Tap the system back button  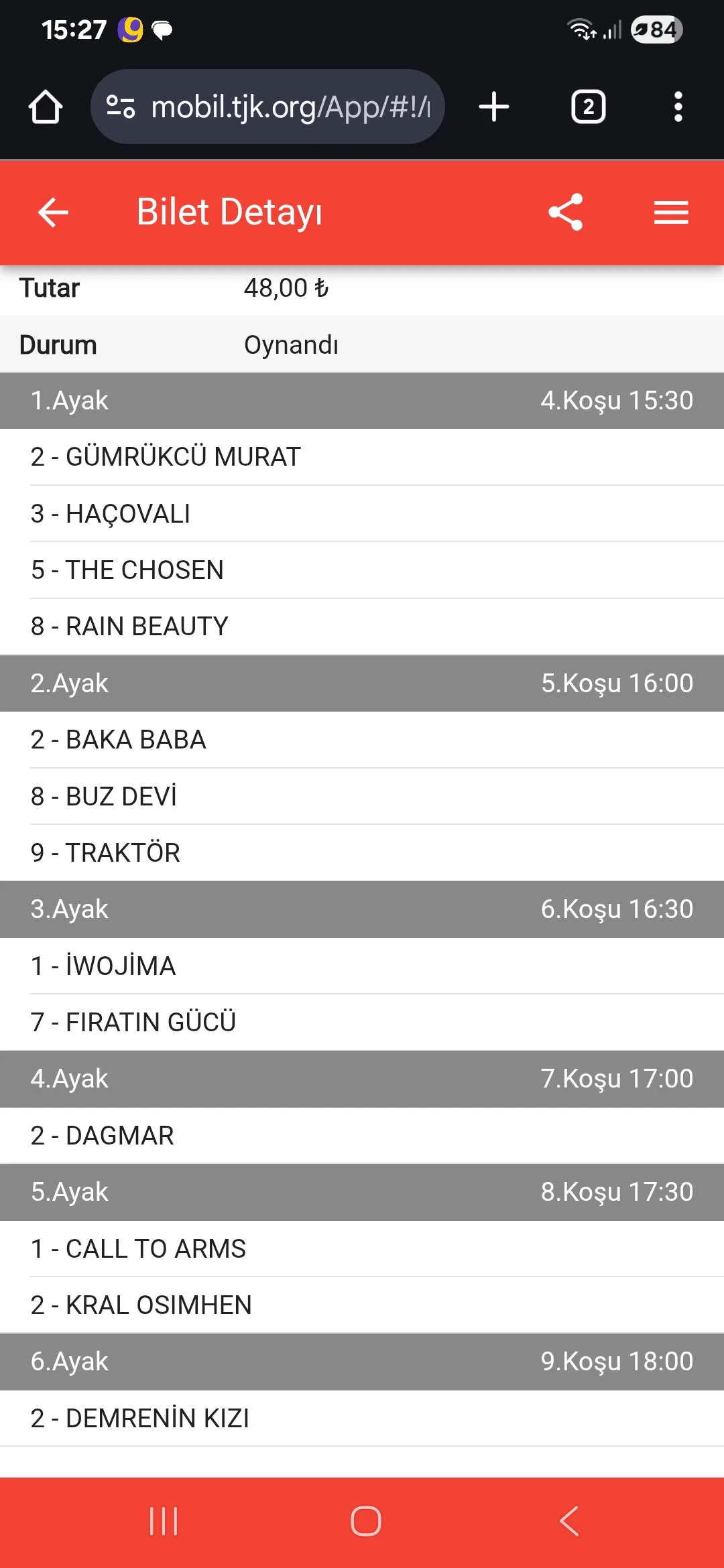point(568,1521)
